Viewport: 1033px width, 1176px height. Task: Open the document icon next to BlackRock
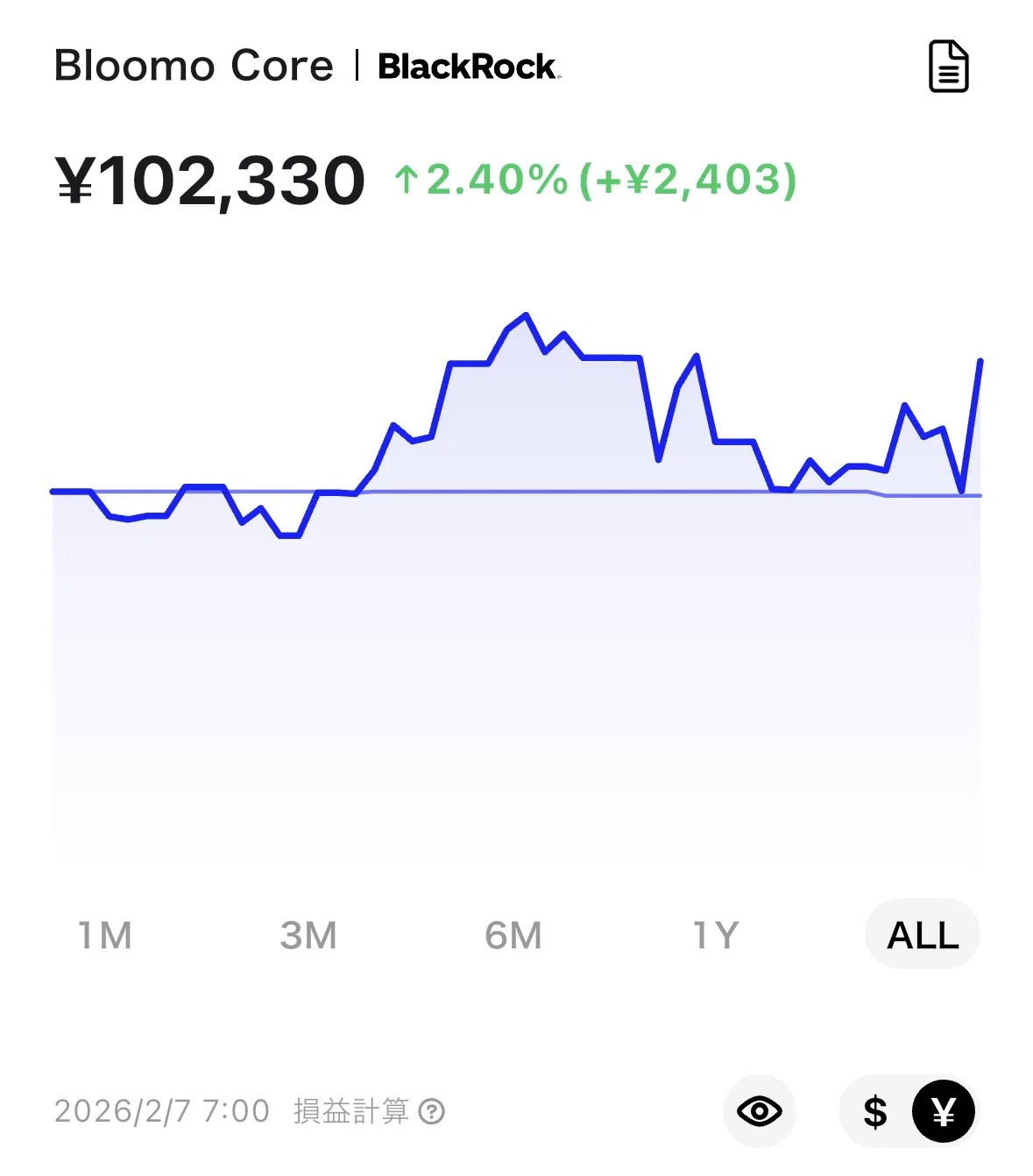[948, 67]
